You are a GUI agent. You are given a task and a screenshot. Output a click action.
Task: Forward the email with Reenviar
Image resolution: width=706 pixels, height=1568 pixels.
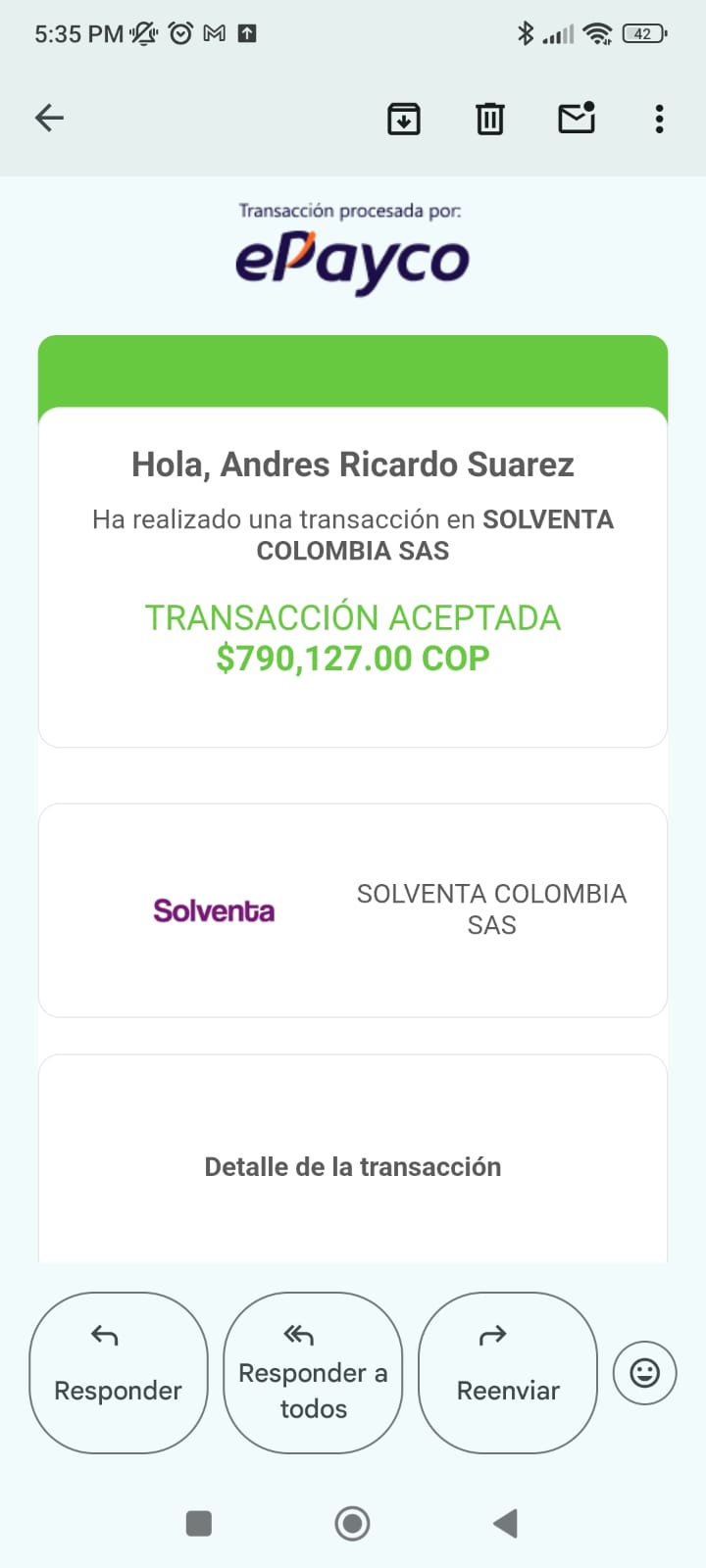[x=508, y=1372]
